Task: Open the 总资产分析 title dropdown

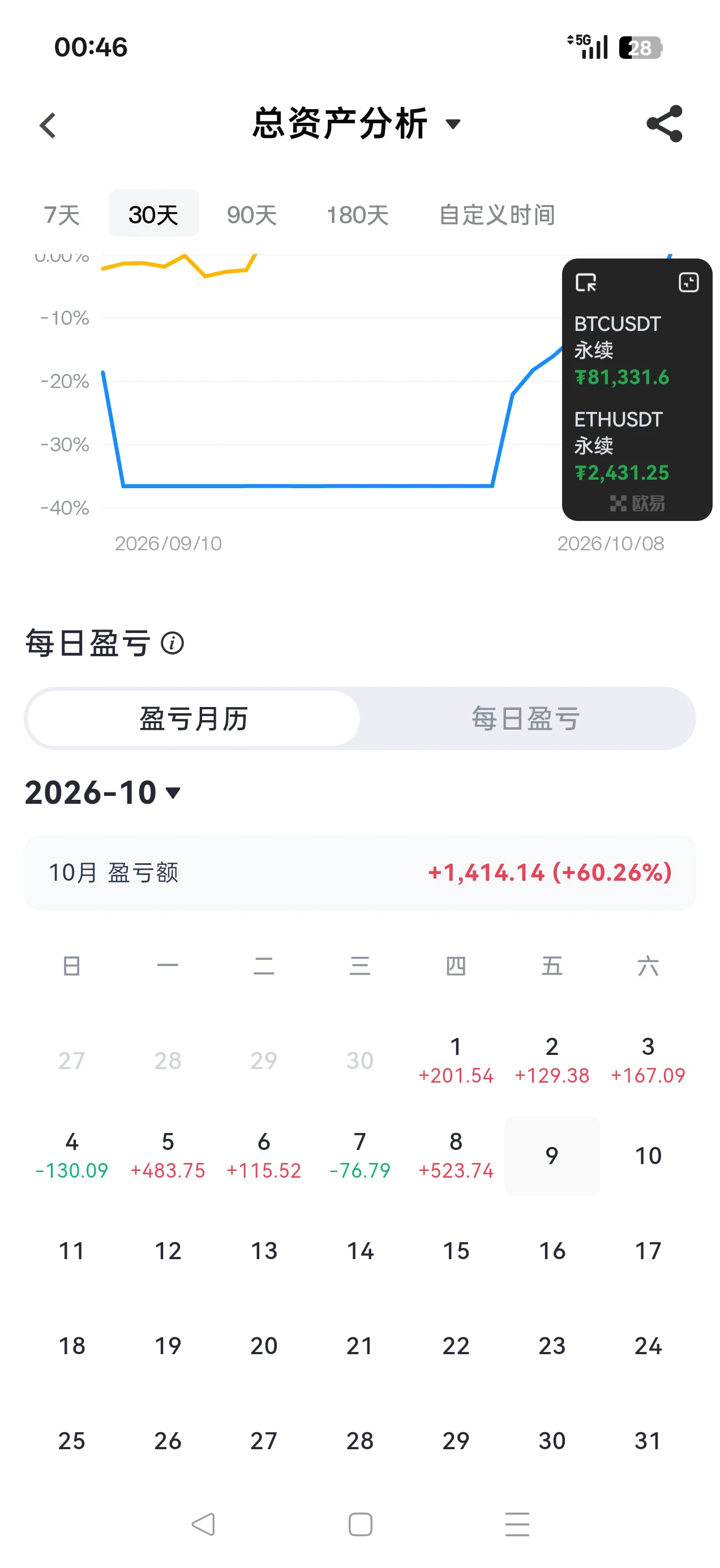Action: coord(357,123)
